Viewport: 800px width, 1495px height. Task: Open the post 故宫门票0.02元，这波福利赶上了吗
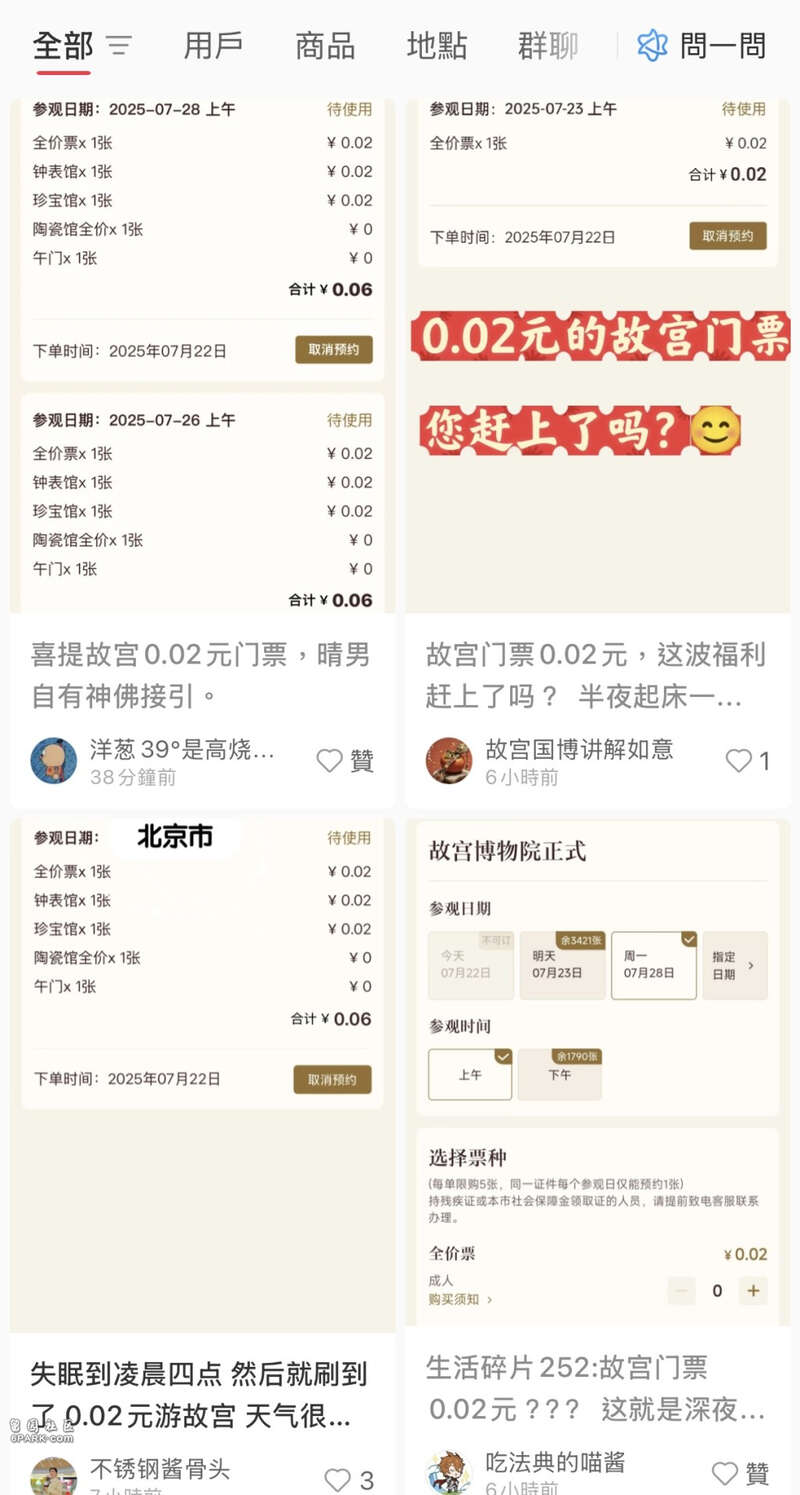(x=596, y=675)
